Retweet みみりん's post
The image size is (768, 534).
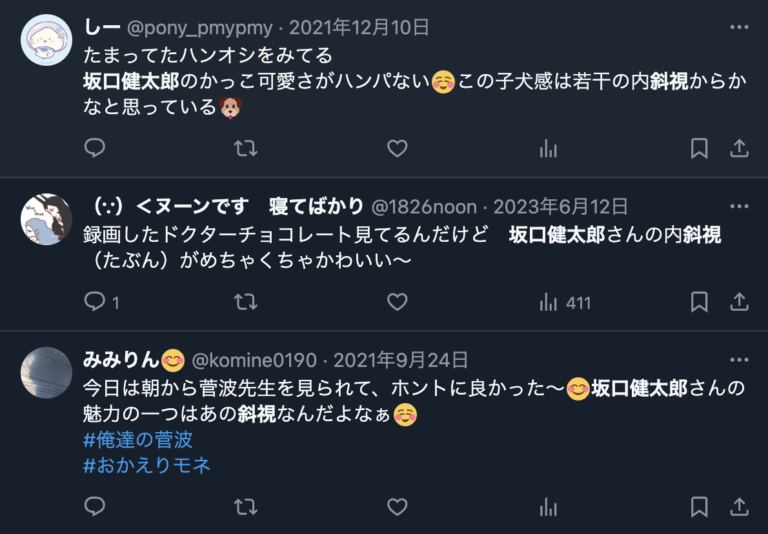[x=245, y=507]
